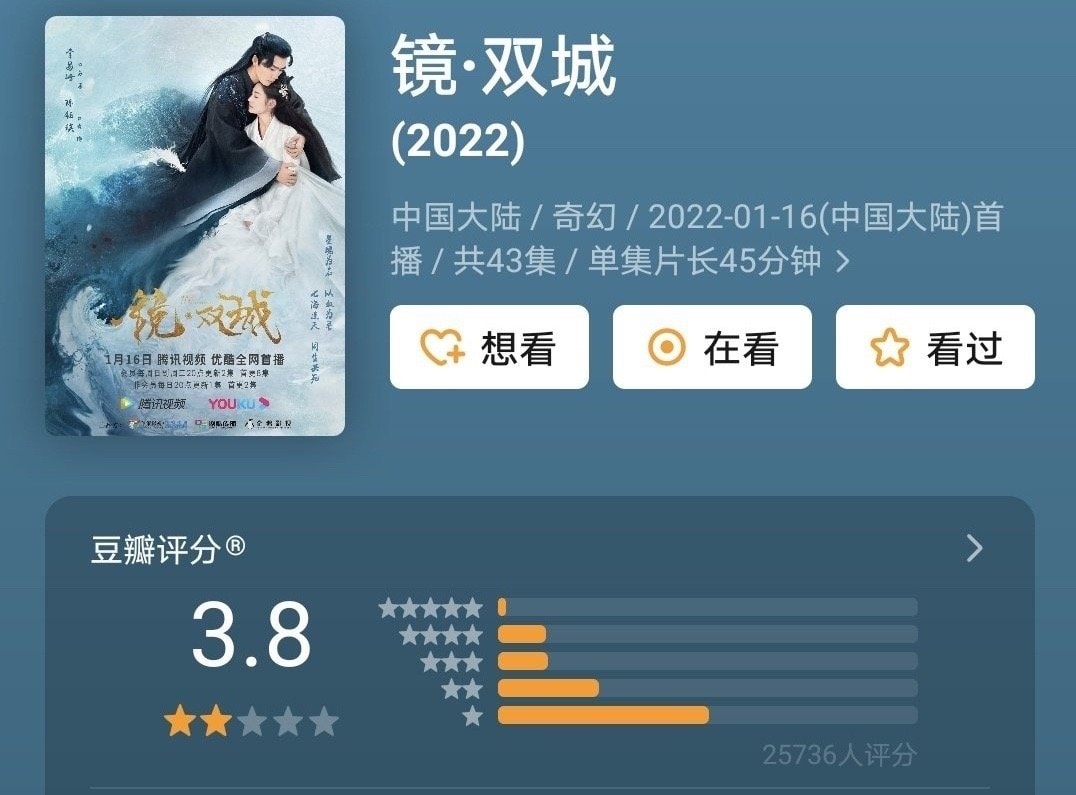
Task: Mark the show as 在看
Action: point(712,347)
